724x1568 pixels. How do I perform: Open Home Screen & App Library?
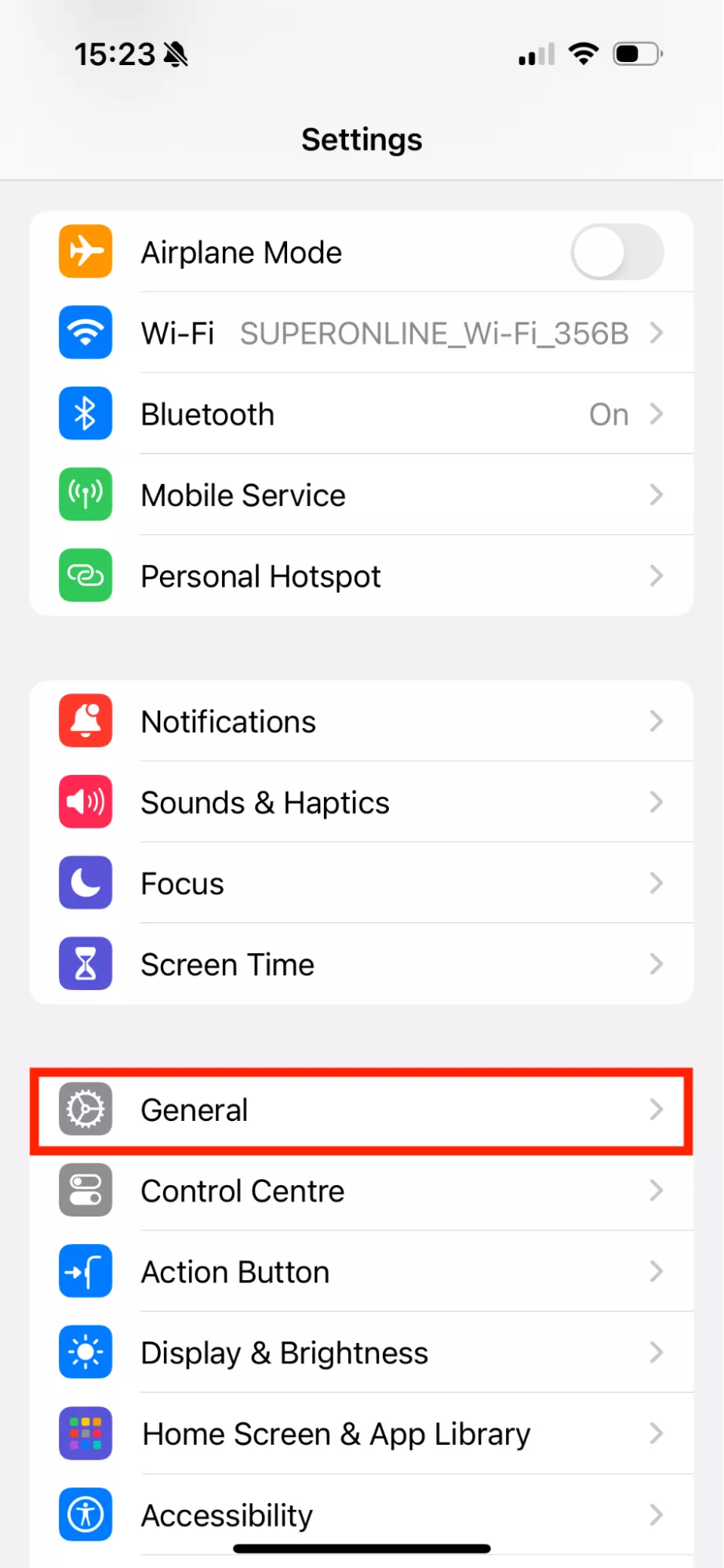tap(361, 1434)
